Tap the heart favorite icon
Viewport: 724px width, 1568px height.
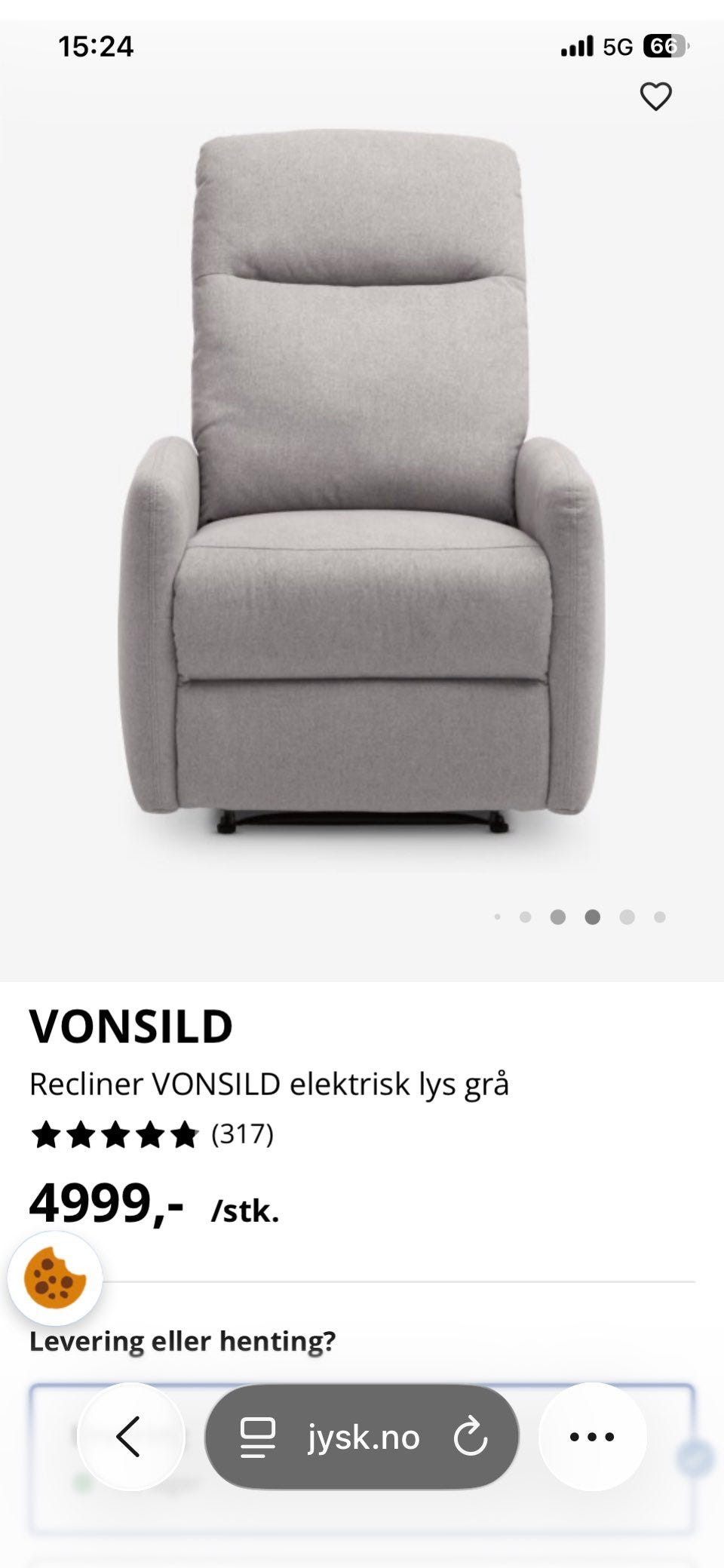coord(656,96)
